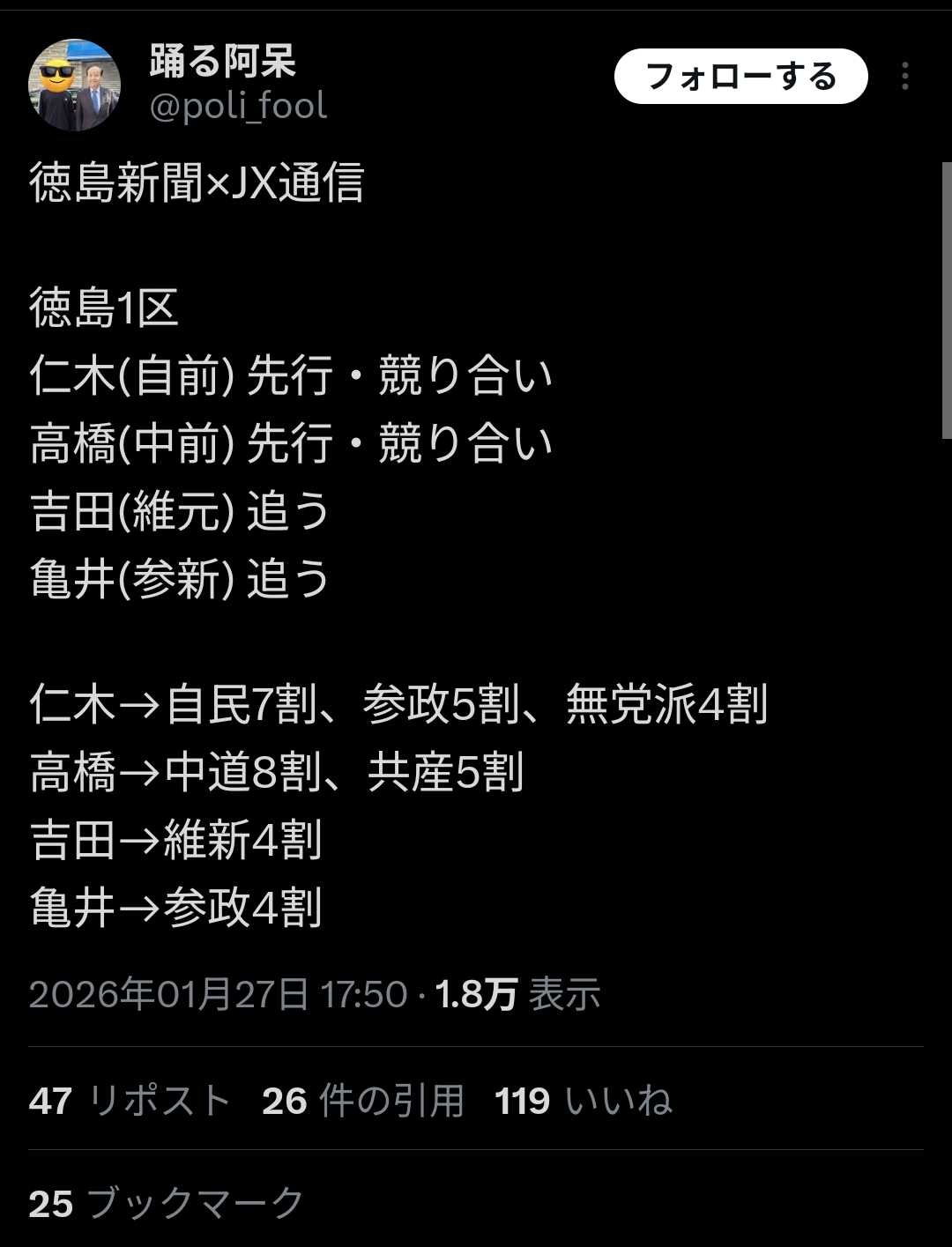Open the @poli_fool profile link
This screenshot has height=1247, width=952.
pyautogui.click(x=238, y=107)
